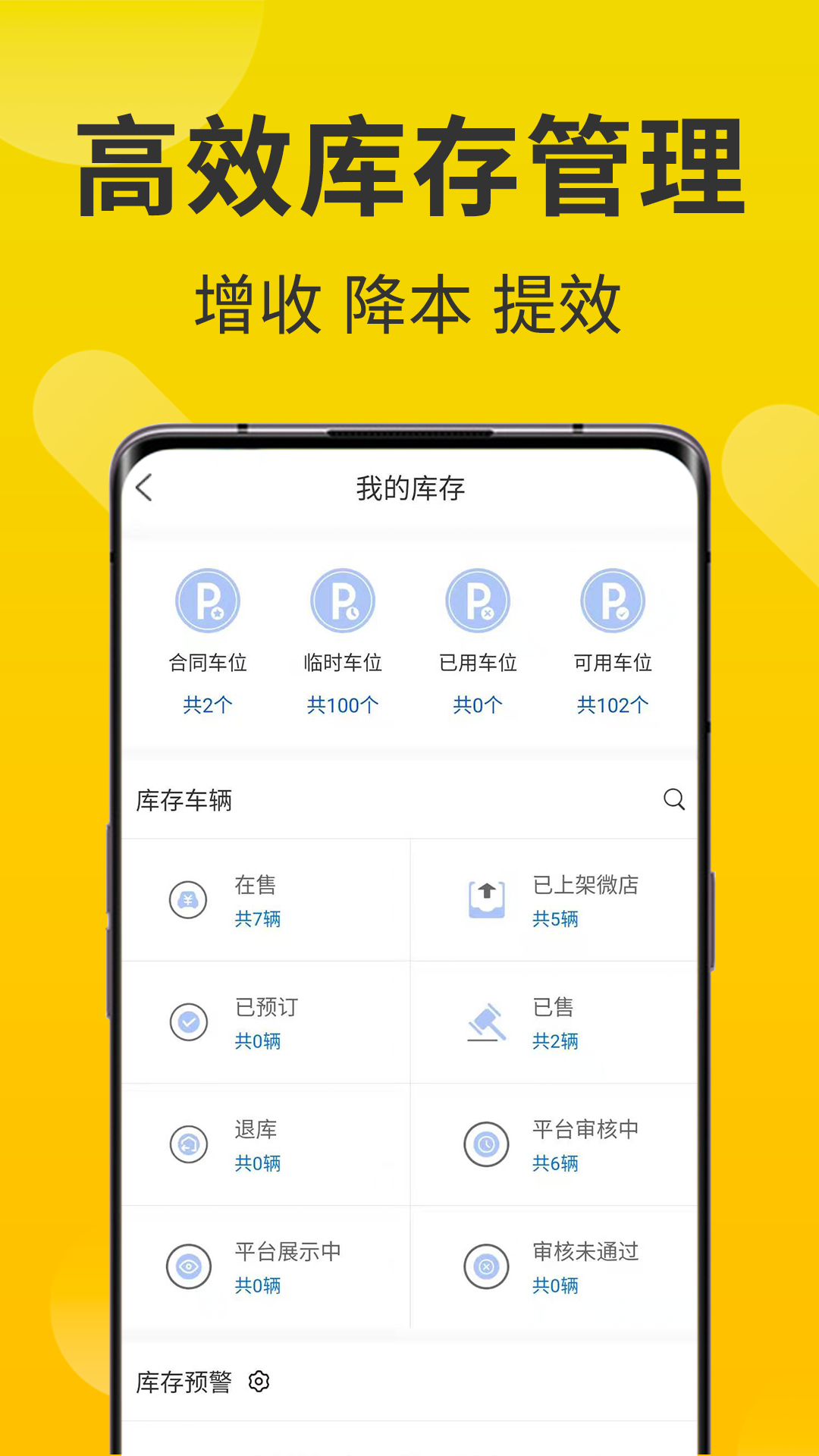Screen dimensions: 819x1456
Task: Click 共100个 under 临时车位
Action: click(344, 704)
